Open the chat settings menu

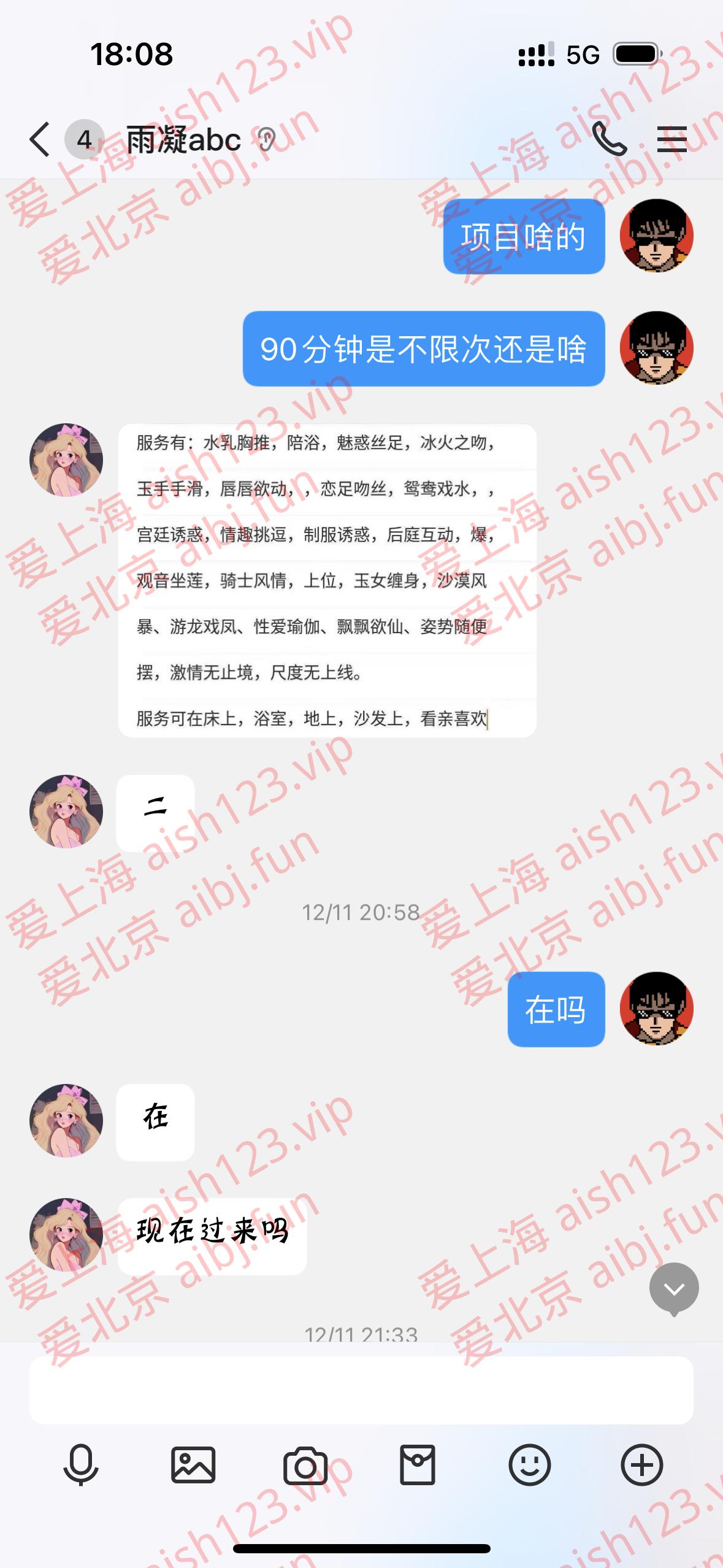click(x=671, y=139)
